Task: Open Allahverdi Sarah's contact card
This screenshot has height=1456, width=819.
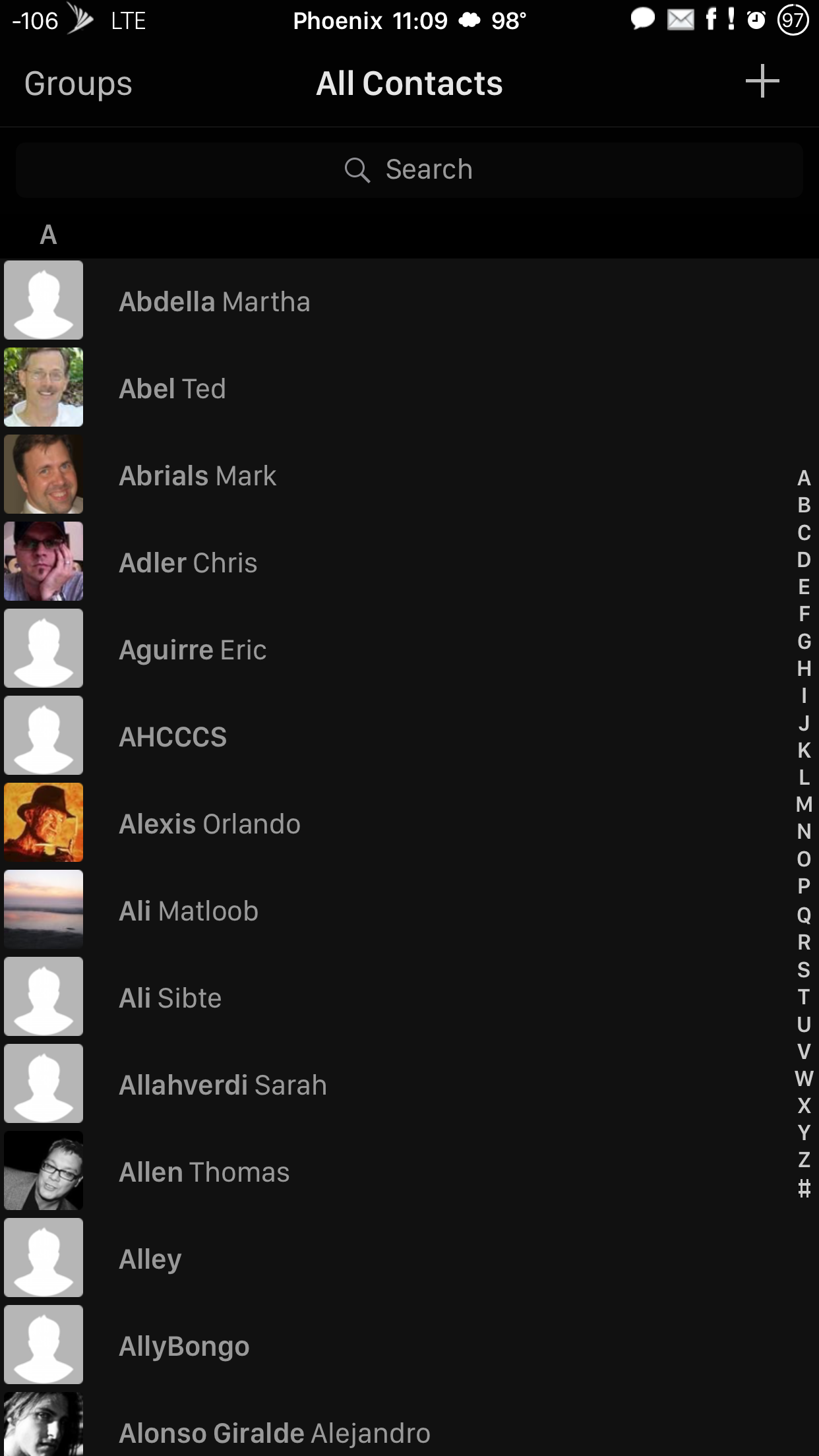Action: click(x=409, y=1085)
